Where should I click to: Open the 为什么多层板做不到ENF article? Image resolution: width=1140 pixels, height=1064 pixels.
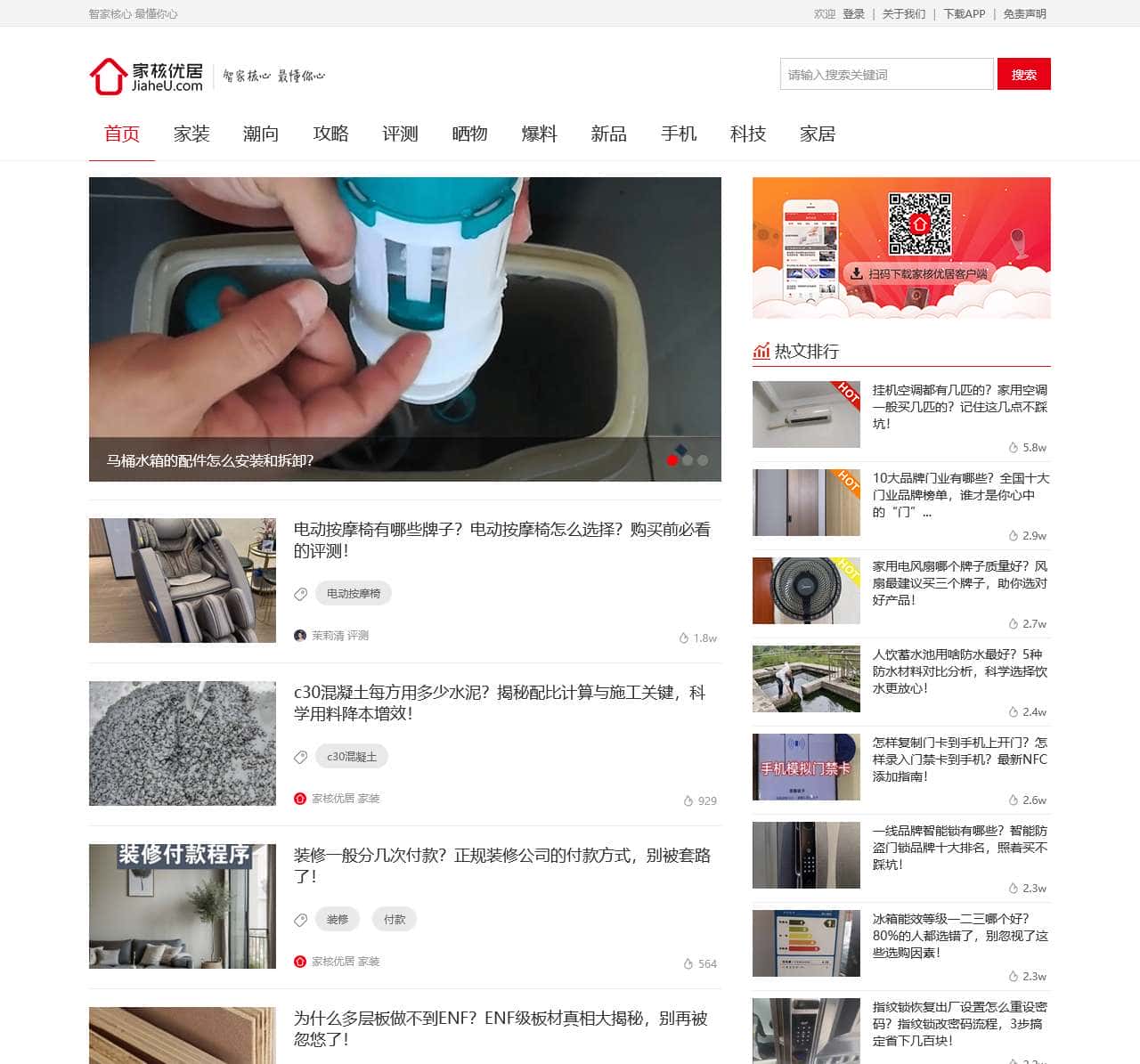pyautogui.click(x=501, y=1028)
